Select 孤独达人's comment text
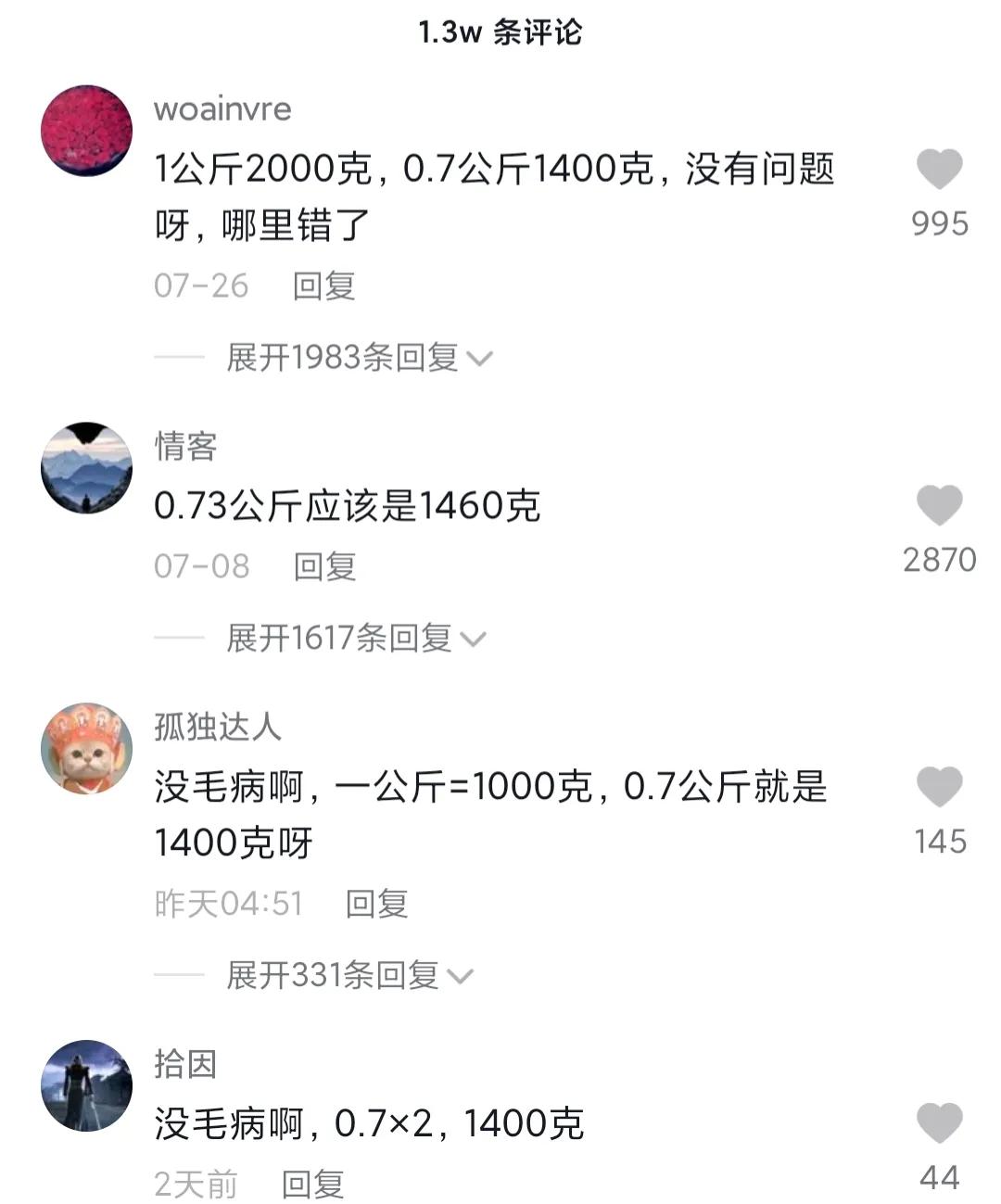Image resolution: width=1001 pixels, height=1204 pixels. [x=491, y=811]
